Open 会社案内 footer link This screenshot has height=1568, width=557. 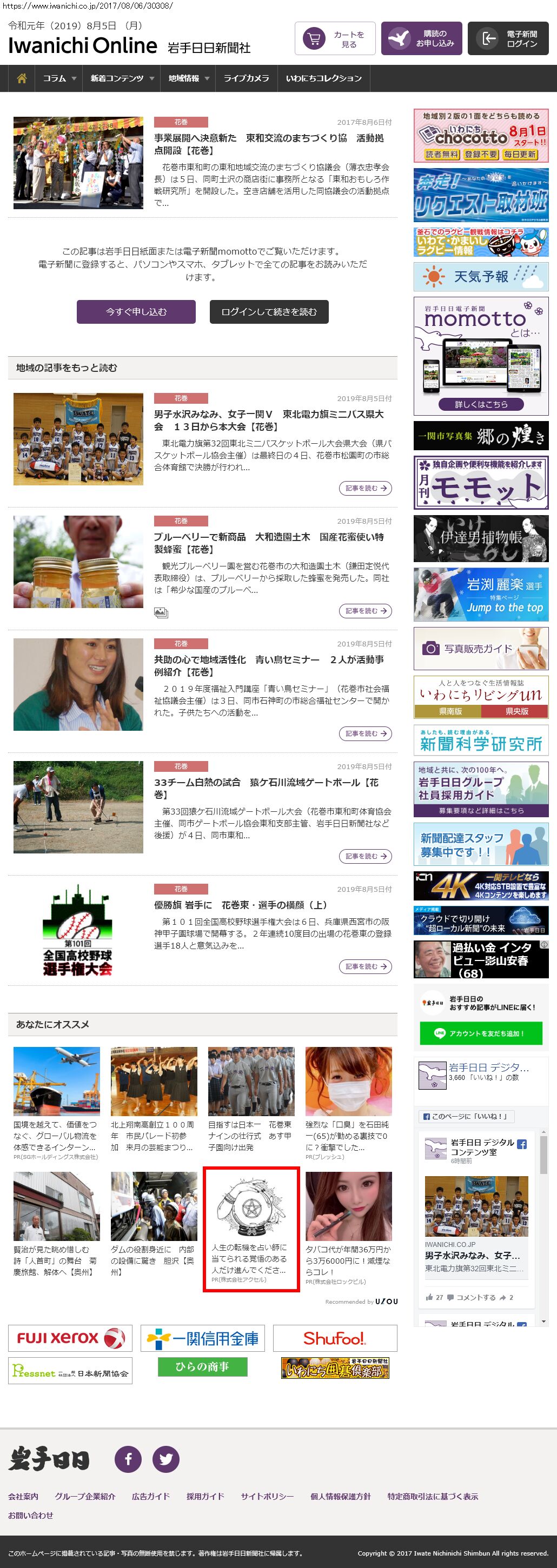[x=23, y=1496]
